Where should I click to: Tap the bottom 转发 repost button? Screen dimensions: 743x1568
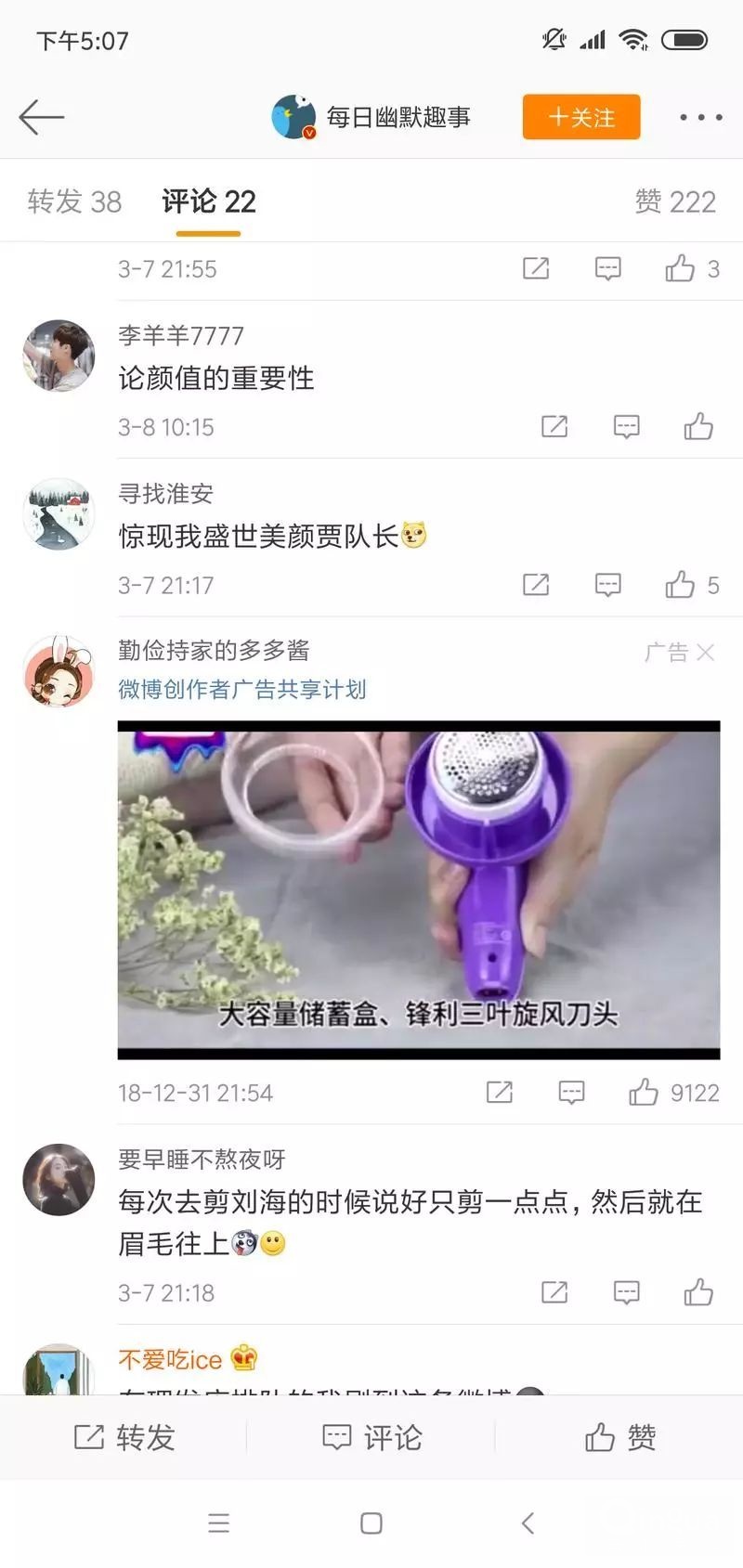124,1437
